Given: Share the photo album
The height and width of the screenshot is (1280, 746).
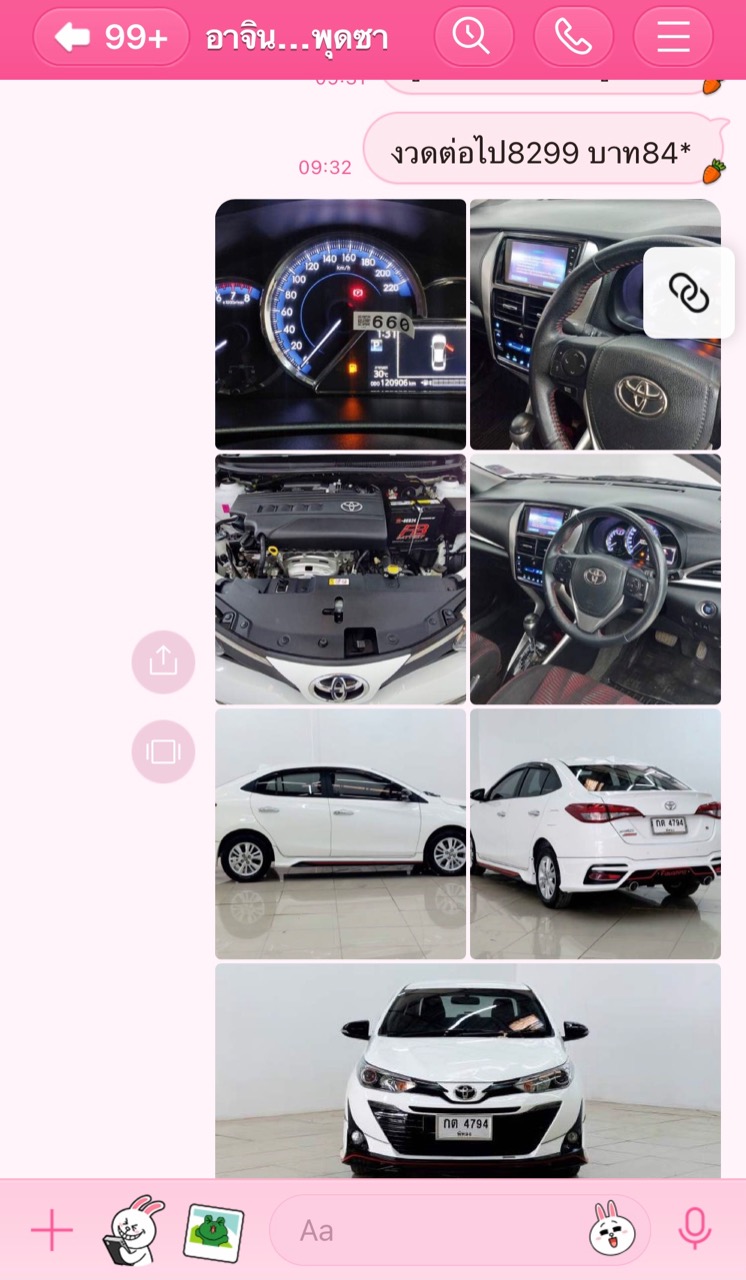Looking at the screenshot, I should (163, 662).
